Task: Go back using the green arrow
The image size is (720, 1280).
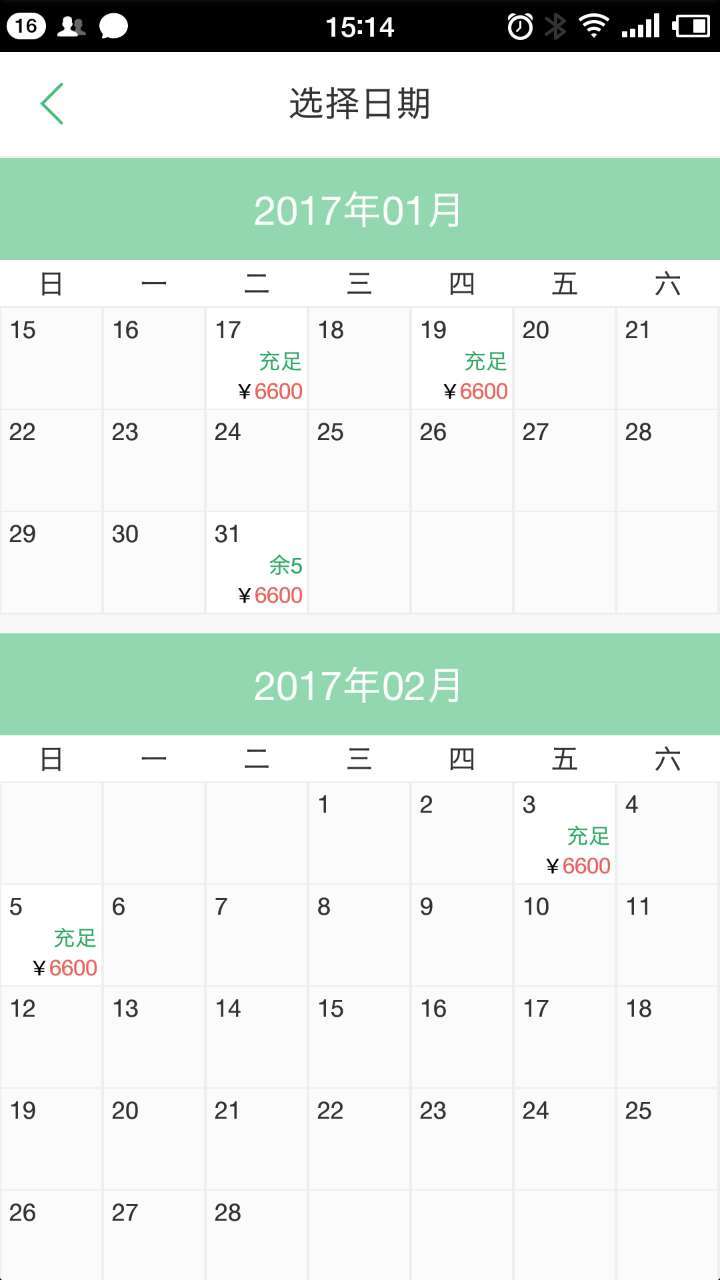Action: point(52,104)
